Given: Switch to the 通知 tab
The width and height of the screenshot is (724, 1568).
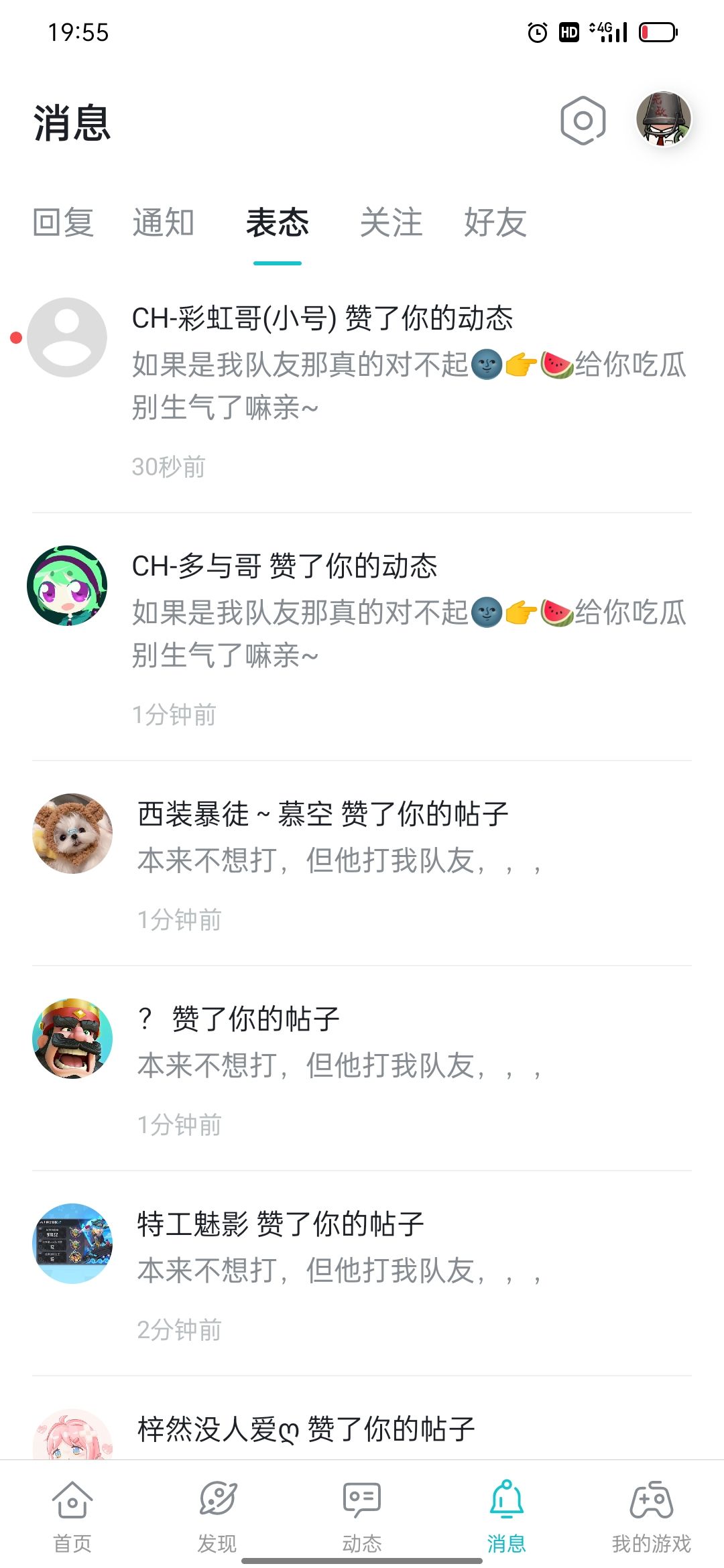Looking at the screenshot, I should pos(164,223).
